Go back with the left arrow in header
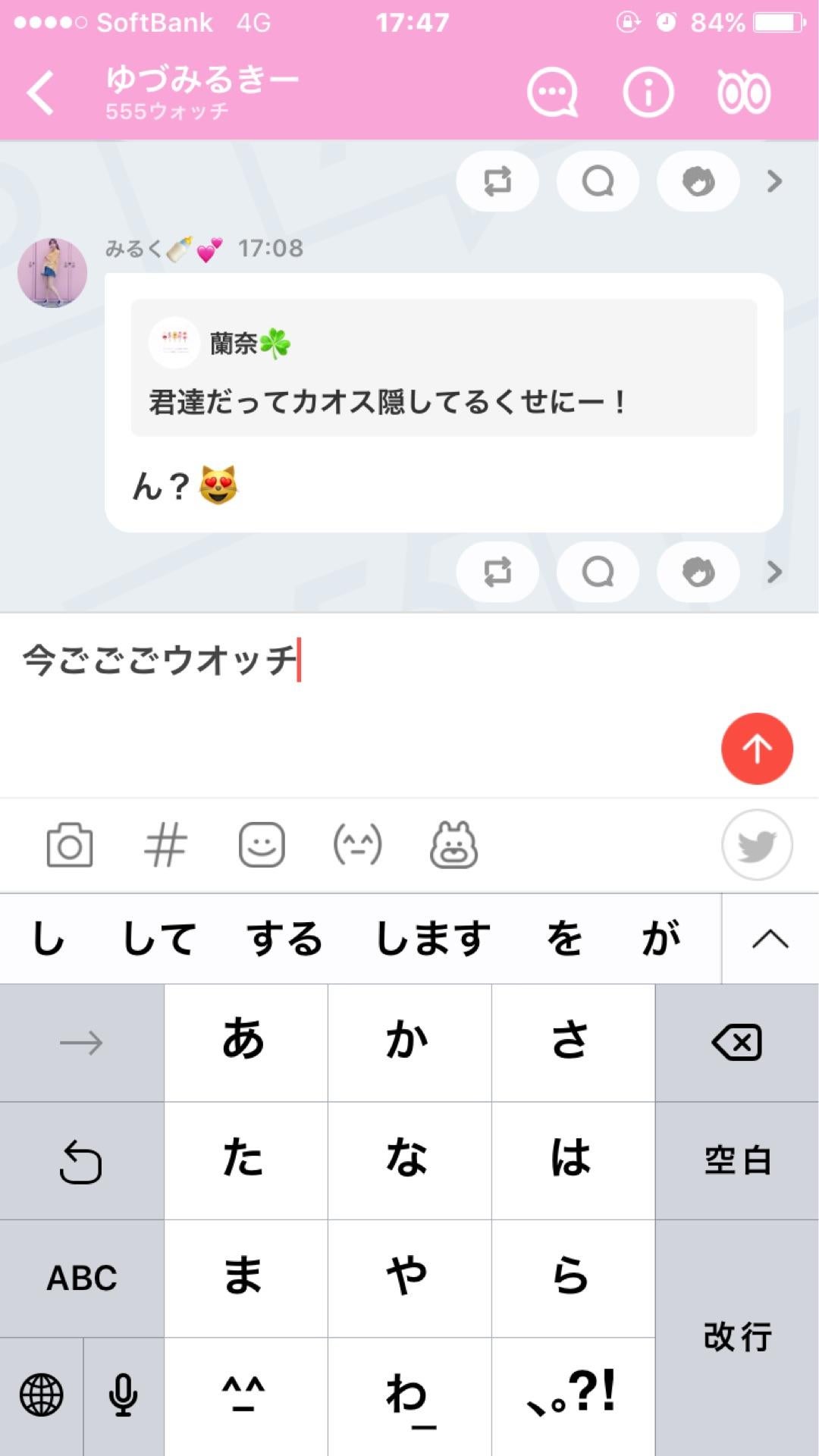This screenshot has width=819, height=1456. pyautogui.click(x=41, y=92)
